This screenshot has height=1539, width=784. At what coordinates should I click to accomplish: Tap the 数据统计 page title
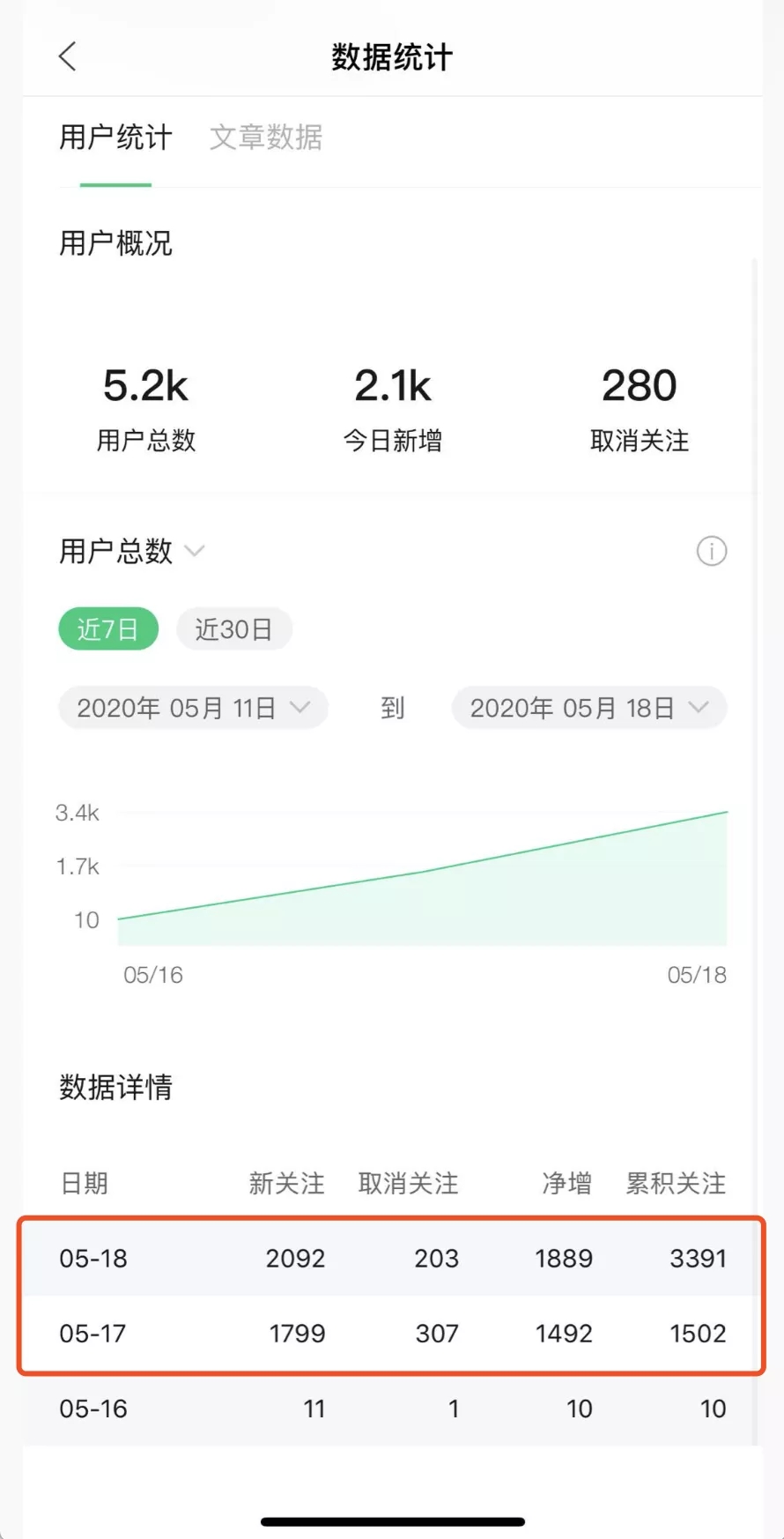point(392,56)
